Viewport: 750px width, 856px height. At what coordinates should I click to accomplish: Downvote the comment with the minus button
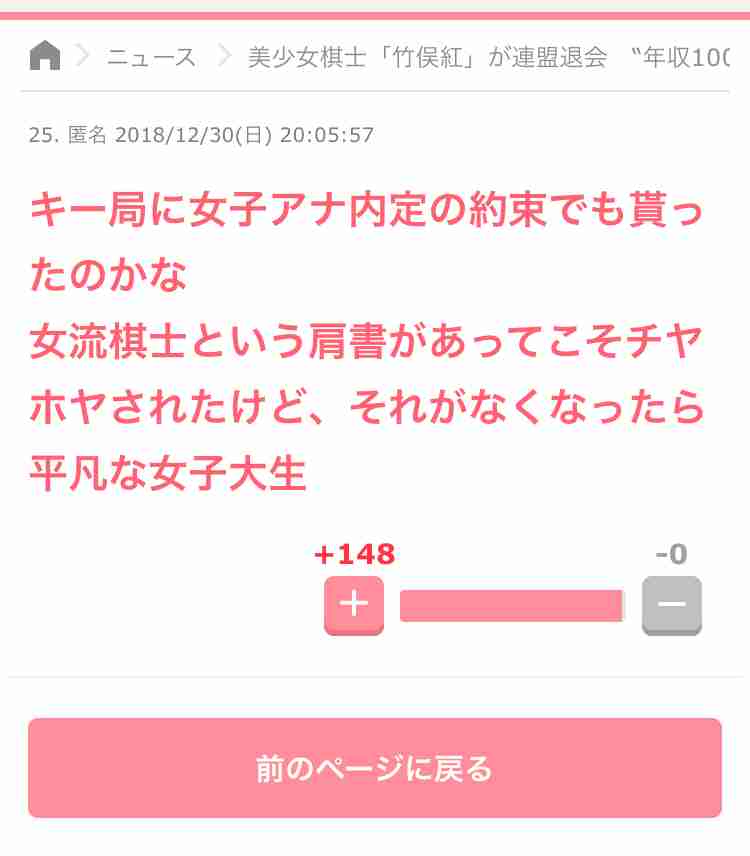[x=671, y=605]
